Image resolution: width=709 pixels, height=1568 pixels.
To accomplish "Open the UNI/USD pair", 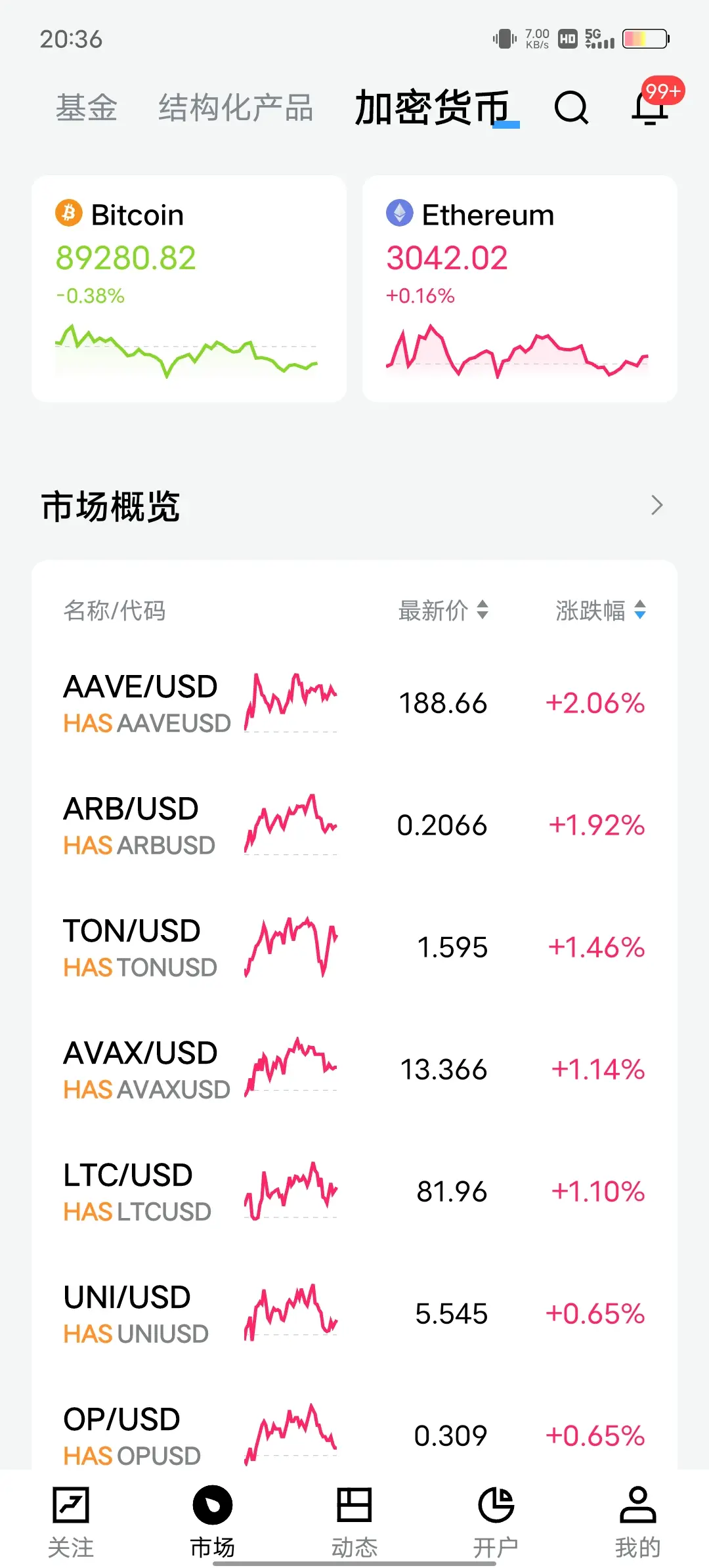I will (x=354, y=1314).
